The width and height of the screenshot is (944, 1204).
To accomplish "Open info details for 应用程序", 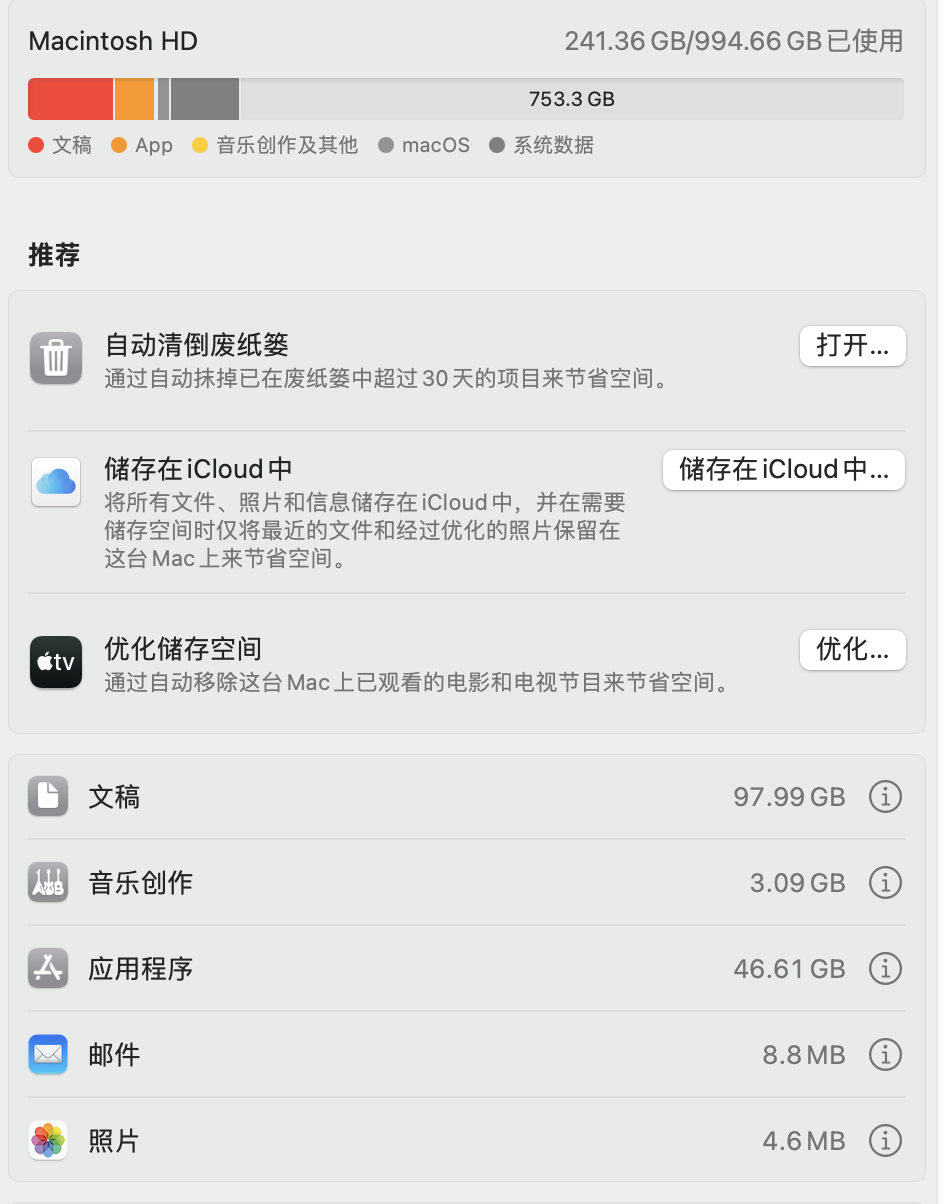I will [885, 969].
